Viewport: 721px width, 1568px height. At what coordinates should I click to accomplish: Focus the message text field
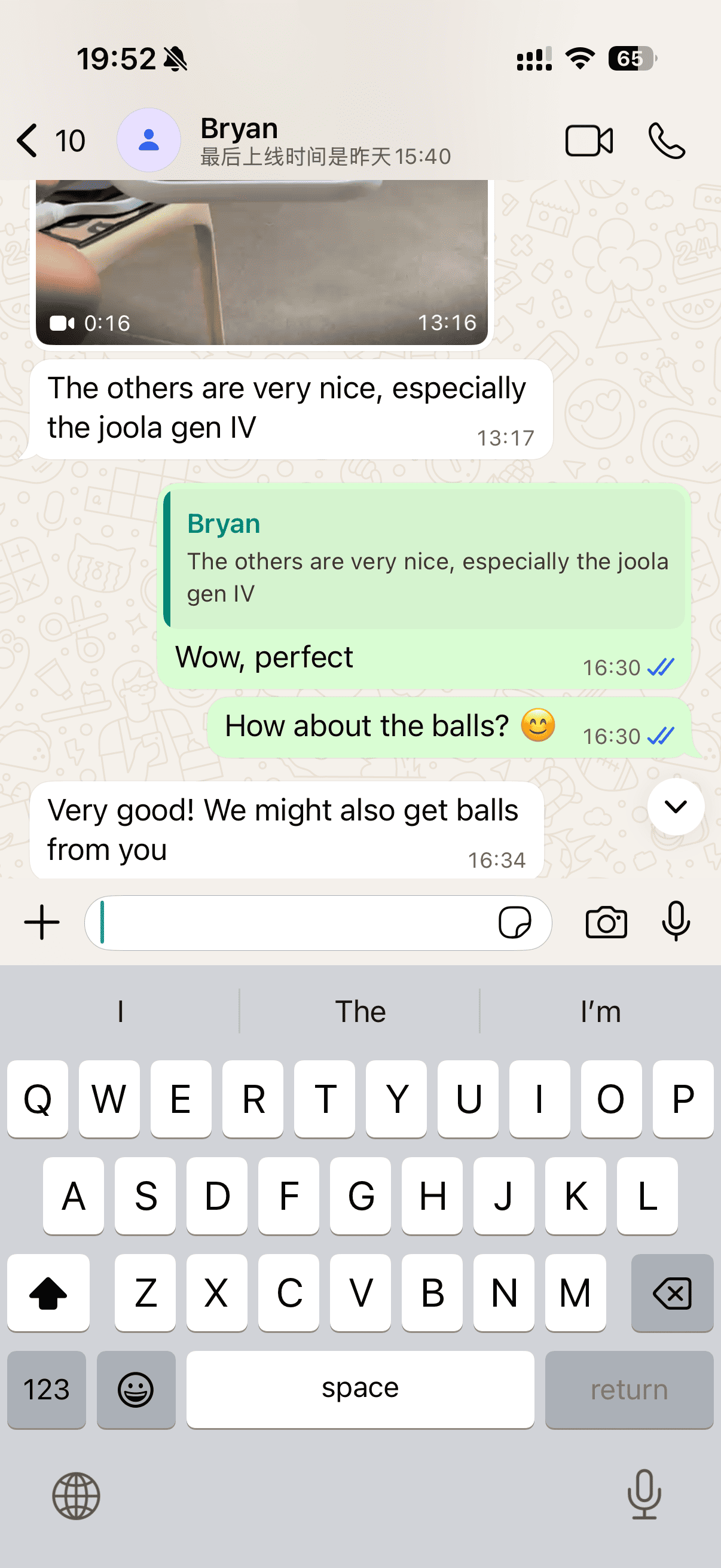(292, 923)
